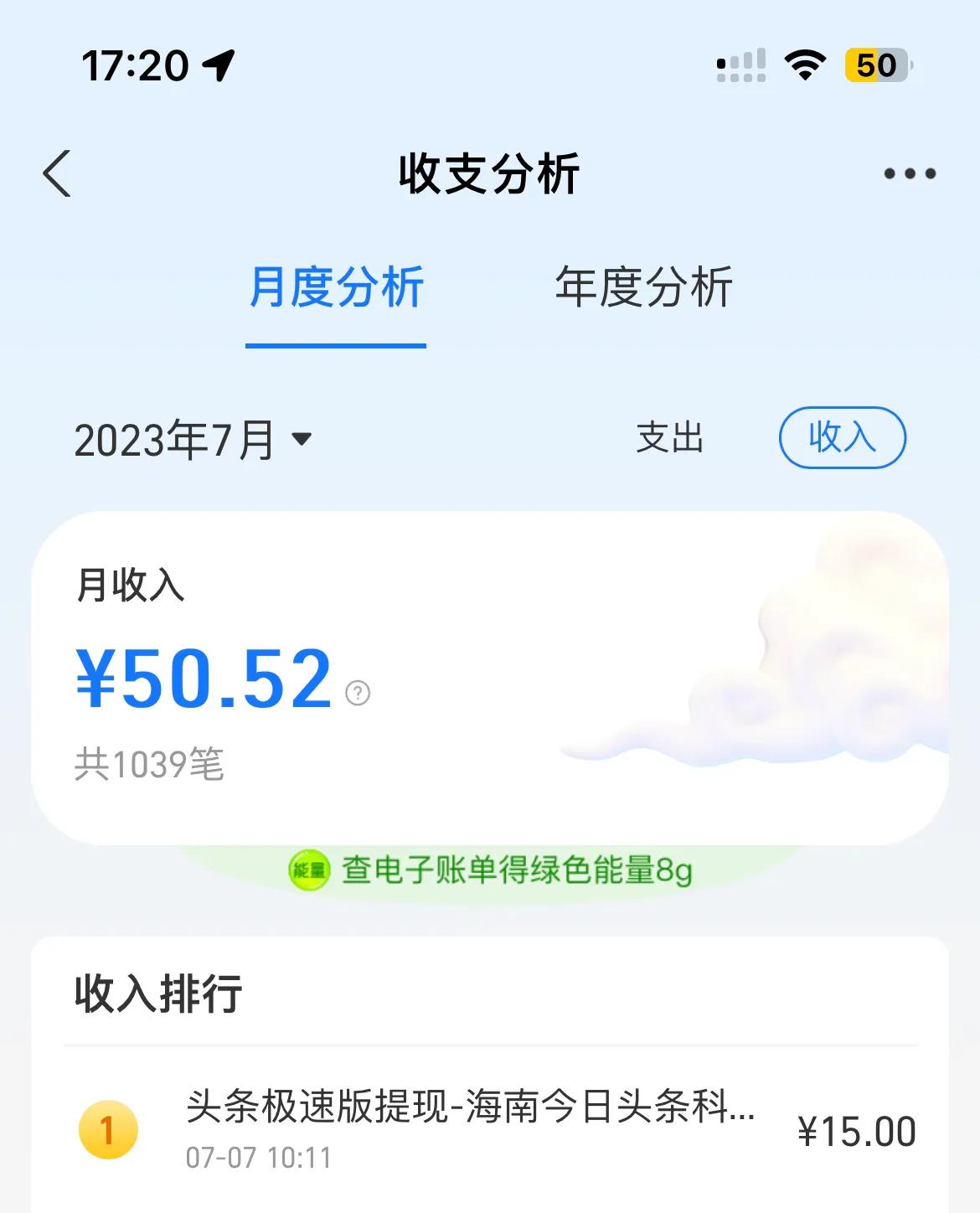
Task: Tap the Wi-Fi icon in the status bar
Action: pos(806,64)
